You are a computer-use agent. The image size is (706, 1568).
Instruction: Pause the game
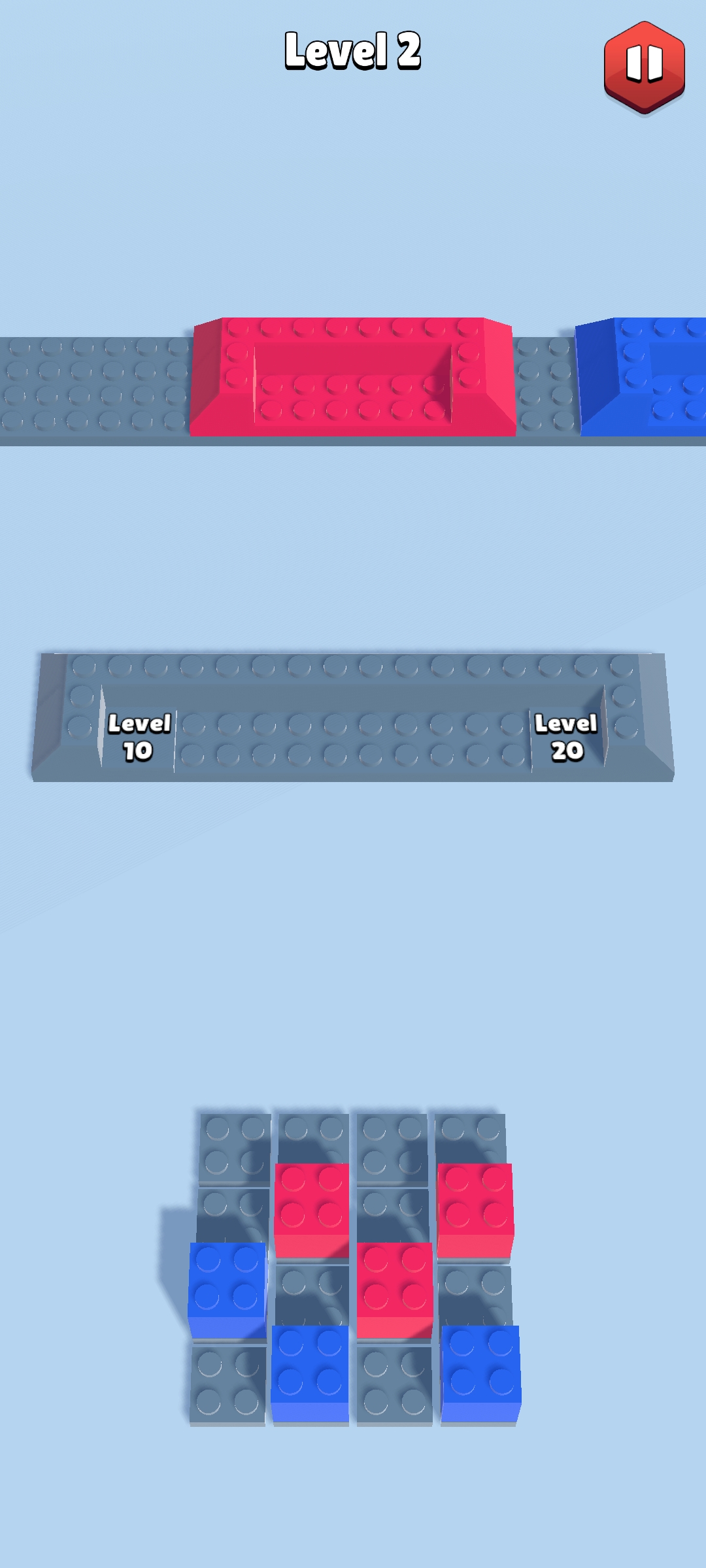pyautogui.click(x=644, y=65)
